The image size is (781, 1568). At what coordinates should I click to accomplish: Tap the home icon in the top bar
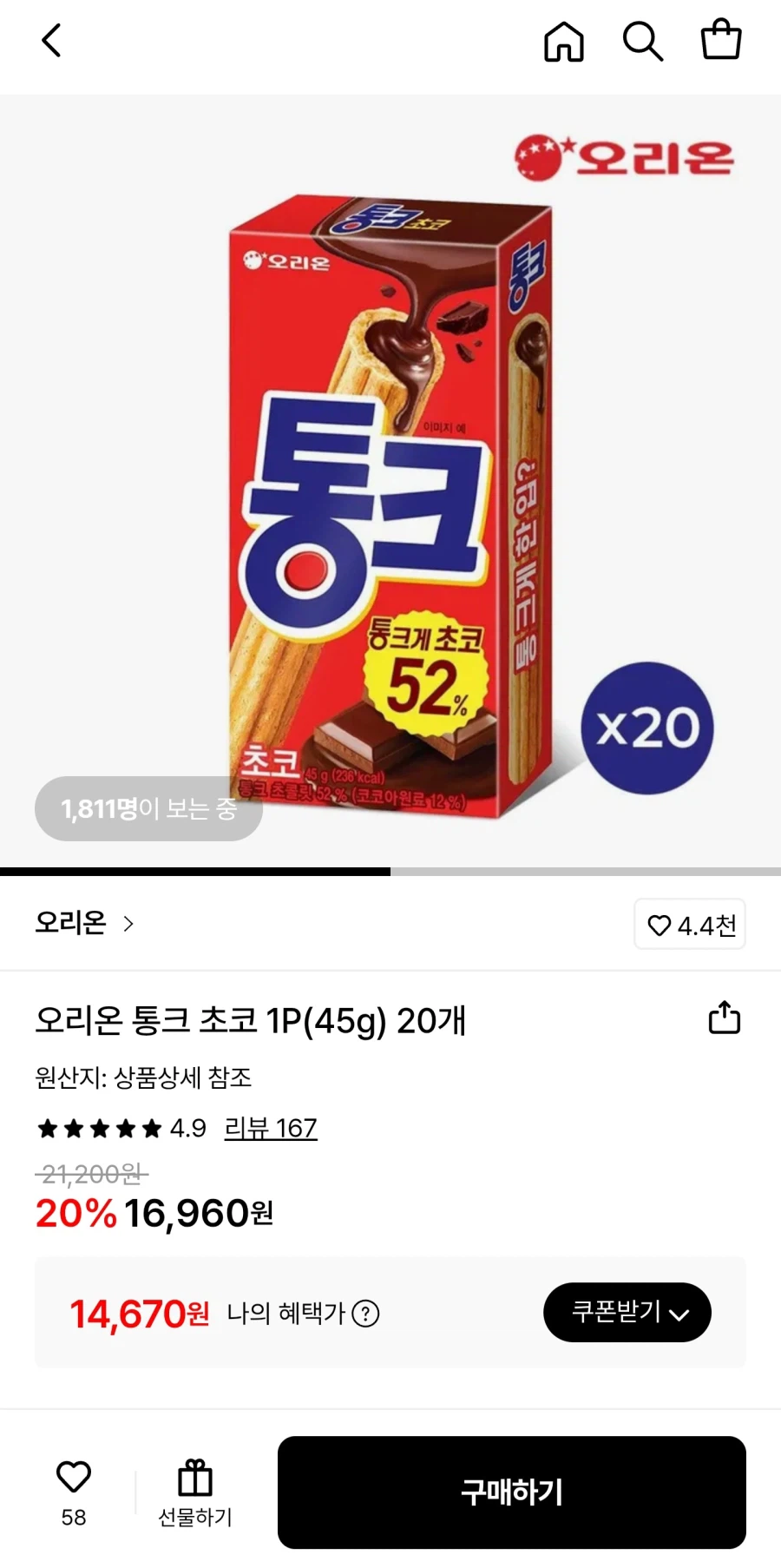564,39
